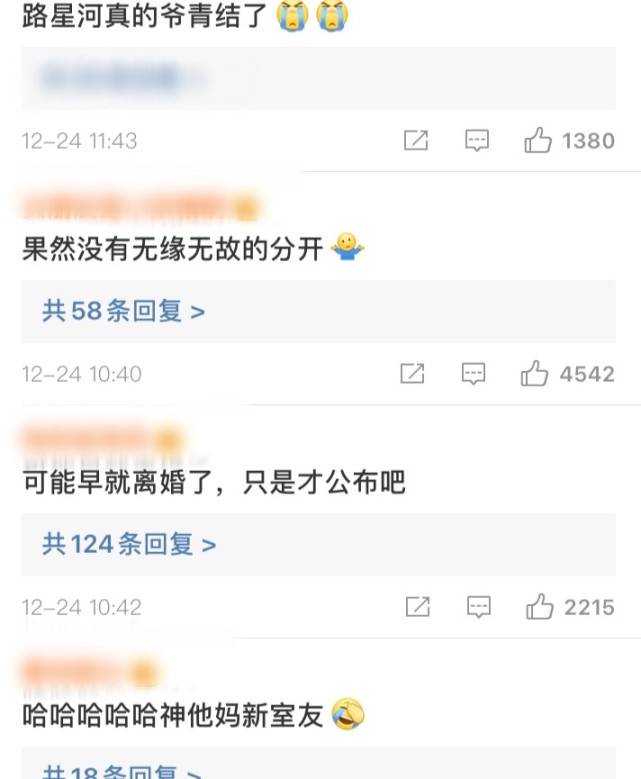The width and height of the screenshot is (641, 779).
Task: Like the comment with 4542 likes
Action: click(x=536, y=374)
